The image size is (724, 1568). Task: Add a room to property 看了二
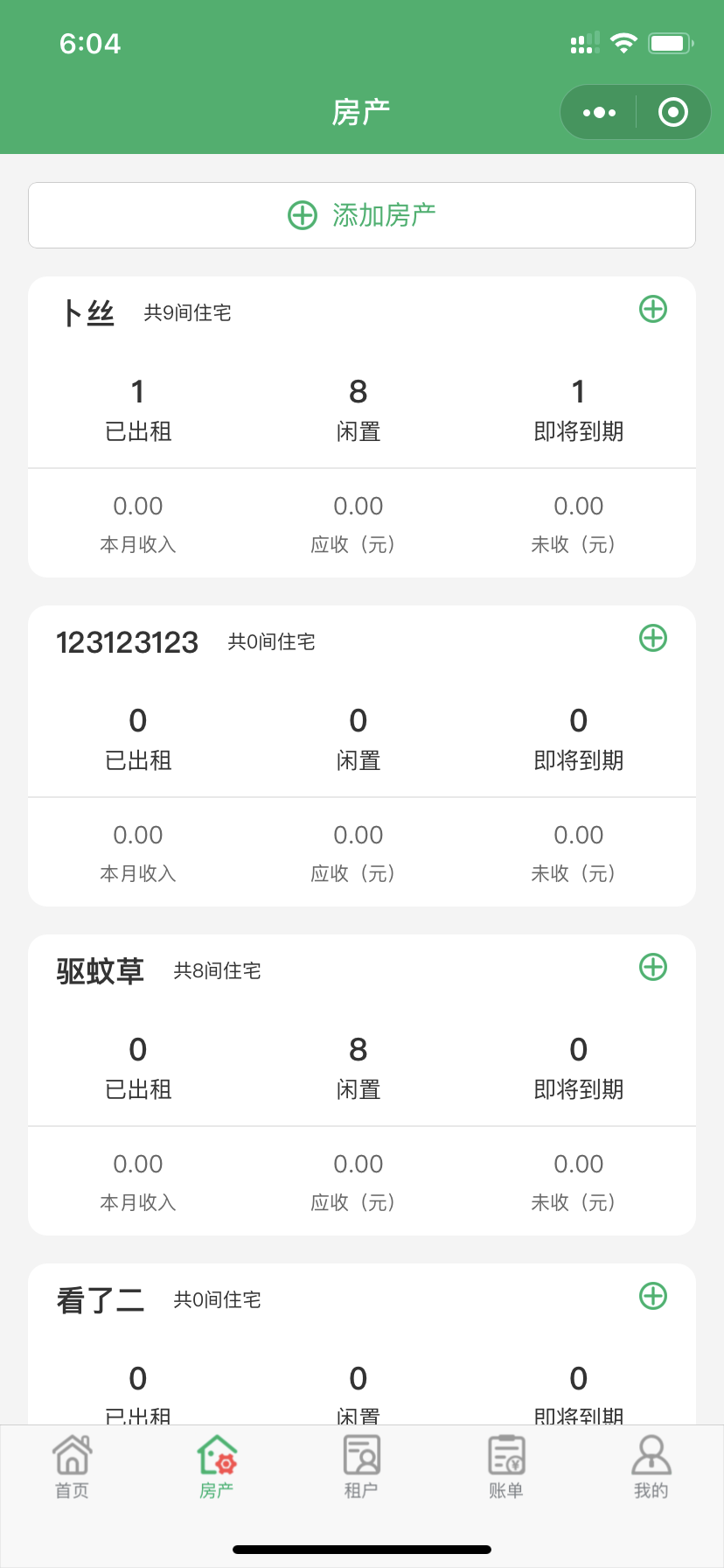653,1296
